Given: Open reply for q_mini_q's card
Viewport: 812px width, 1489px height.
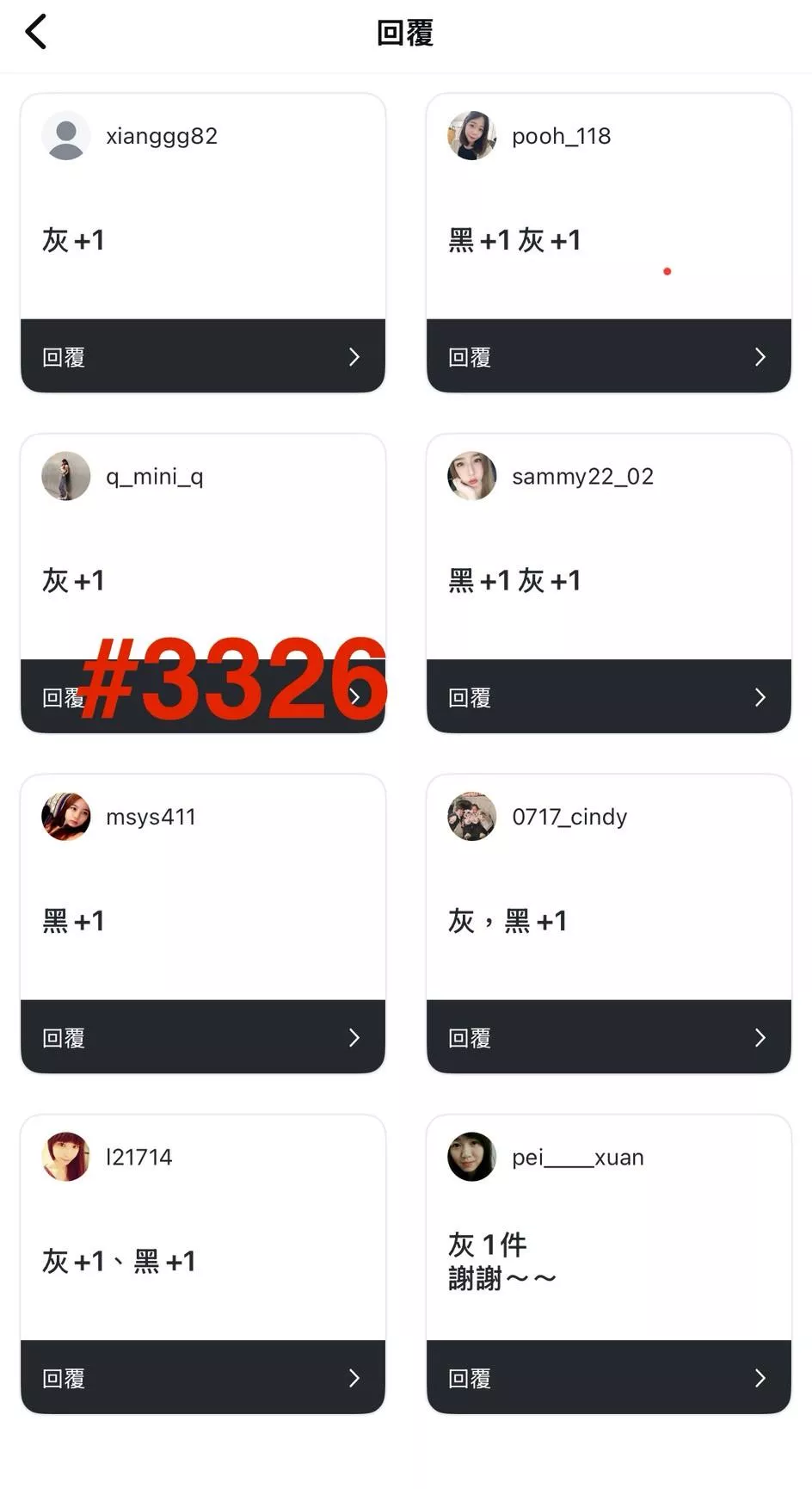Looking at the screenshot, I should click(x=202, y=697).
